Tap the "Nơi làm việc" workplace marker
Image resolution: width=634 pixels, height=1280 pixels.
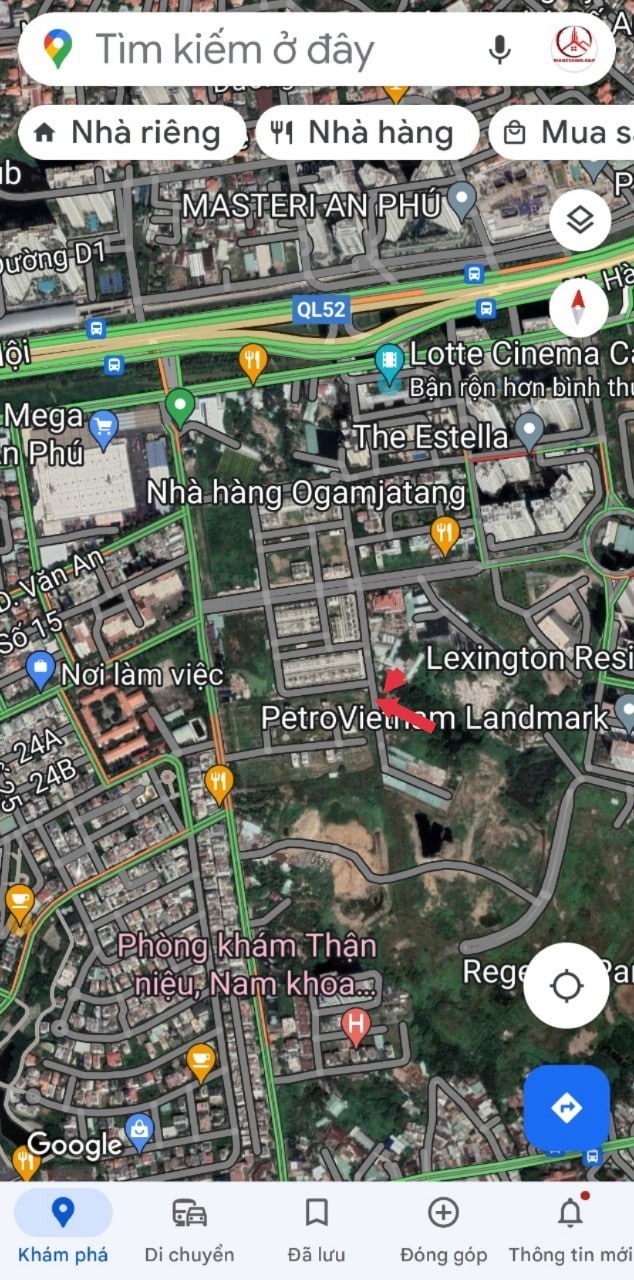pos(40,672)
